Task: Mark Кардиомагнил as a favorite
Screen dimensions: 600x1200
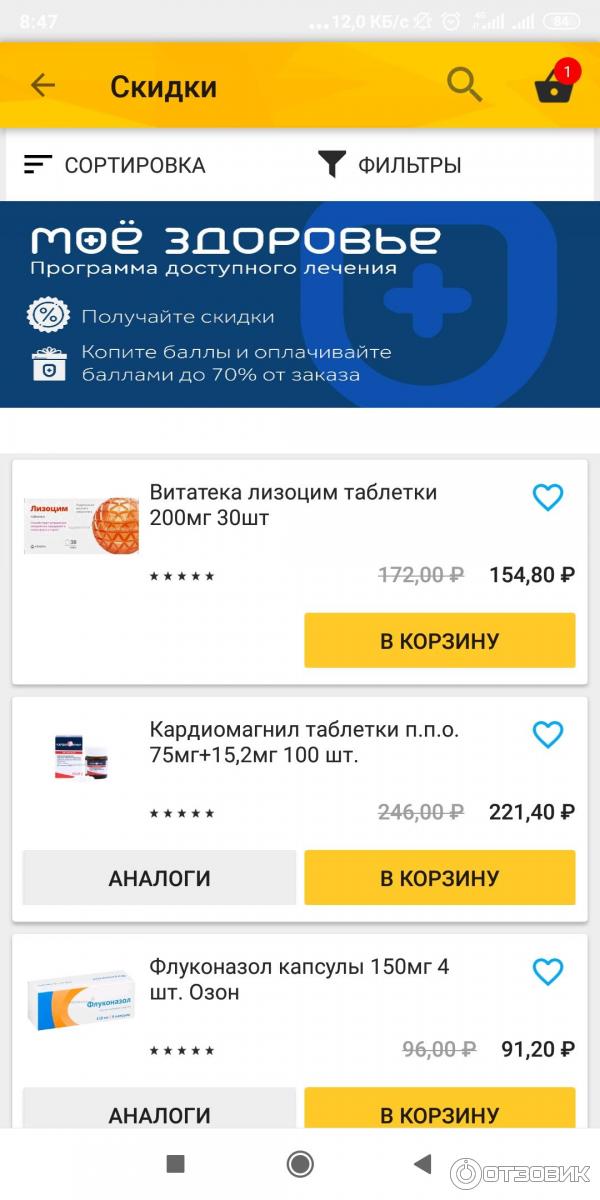Action: [547, 735]
